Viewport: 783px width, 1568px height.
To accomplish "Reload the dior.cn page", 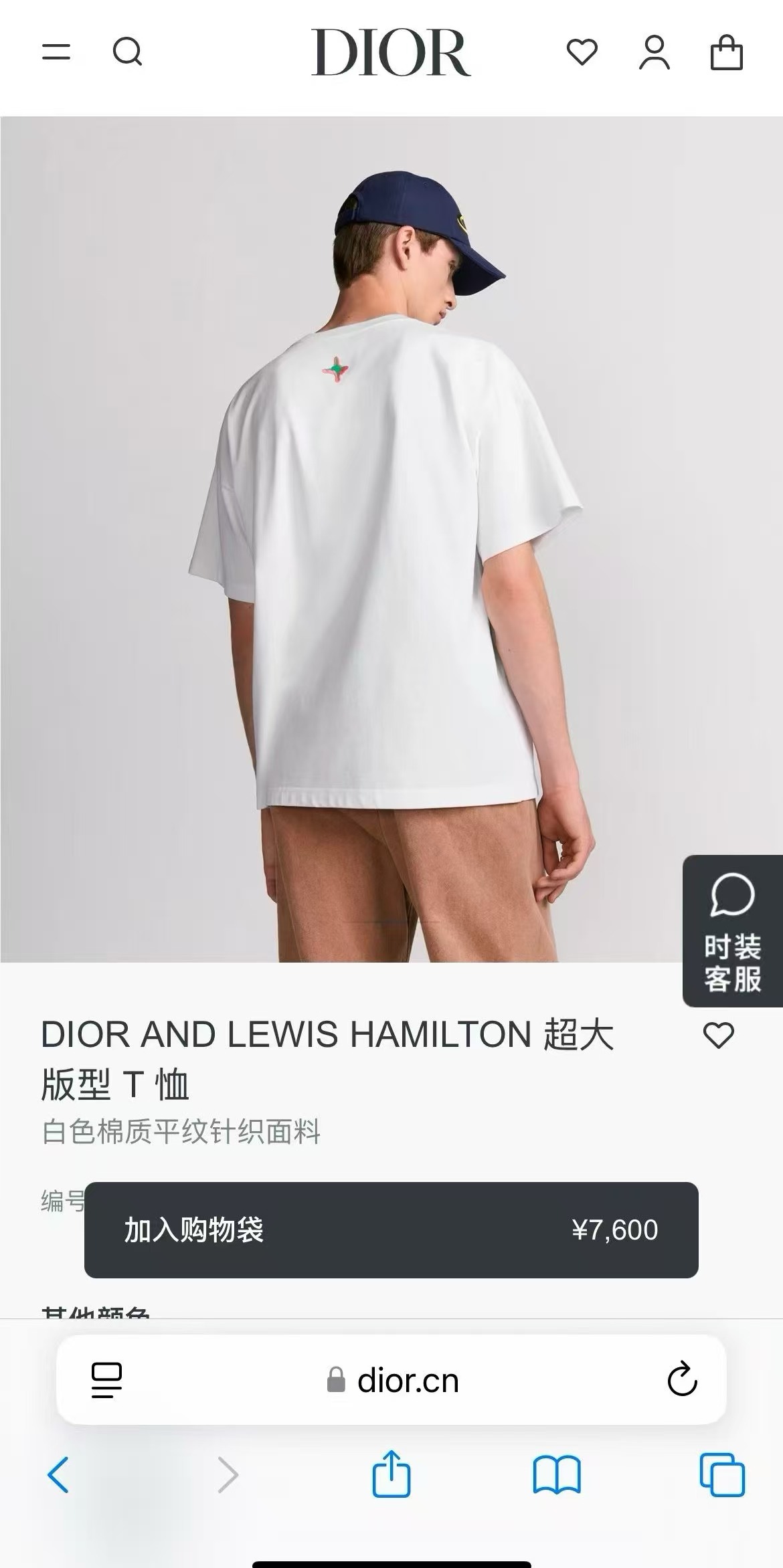I will tap(682, 1379).
